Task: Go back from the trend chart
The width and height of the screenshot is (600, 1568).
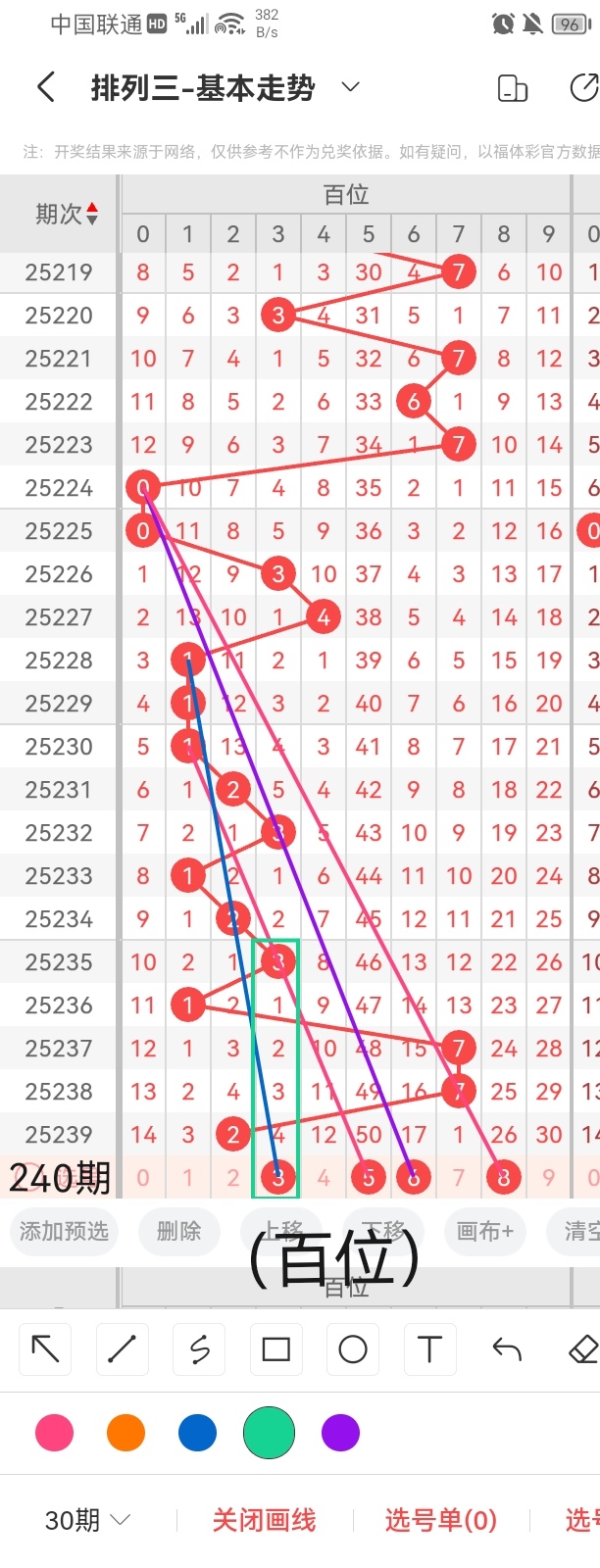Action: click(45, 88)
